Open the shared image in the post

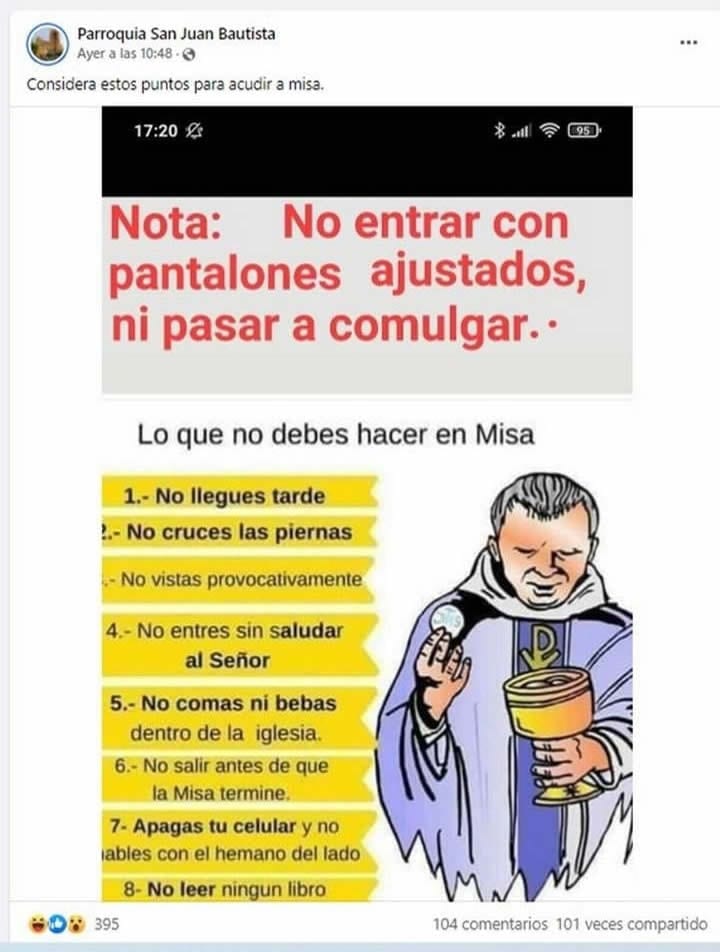pyautogui.click(x=367, y=500)
